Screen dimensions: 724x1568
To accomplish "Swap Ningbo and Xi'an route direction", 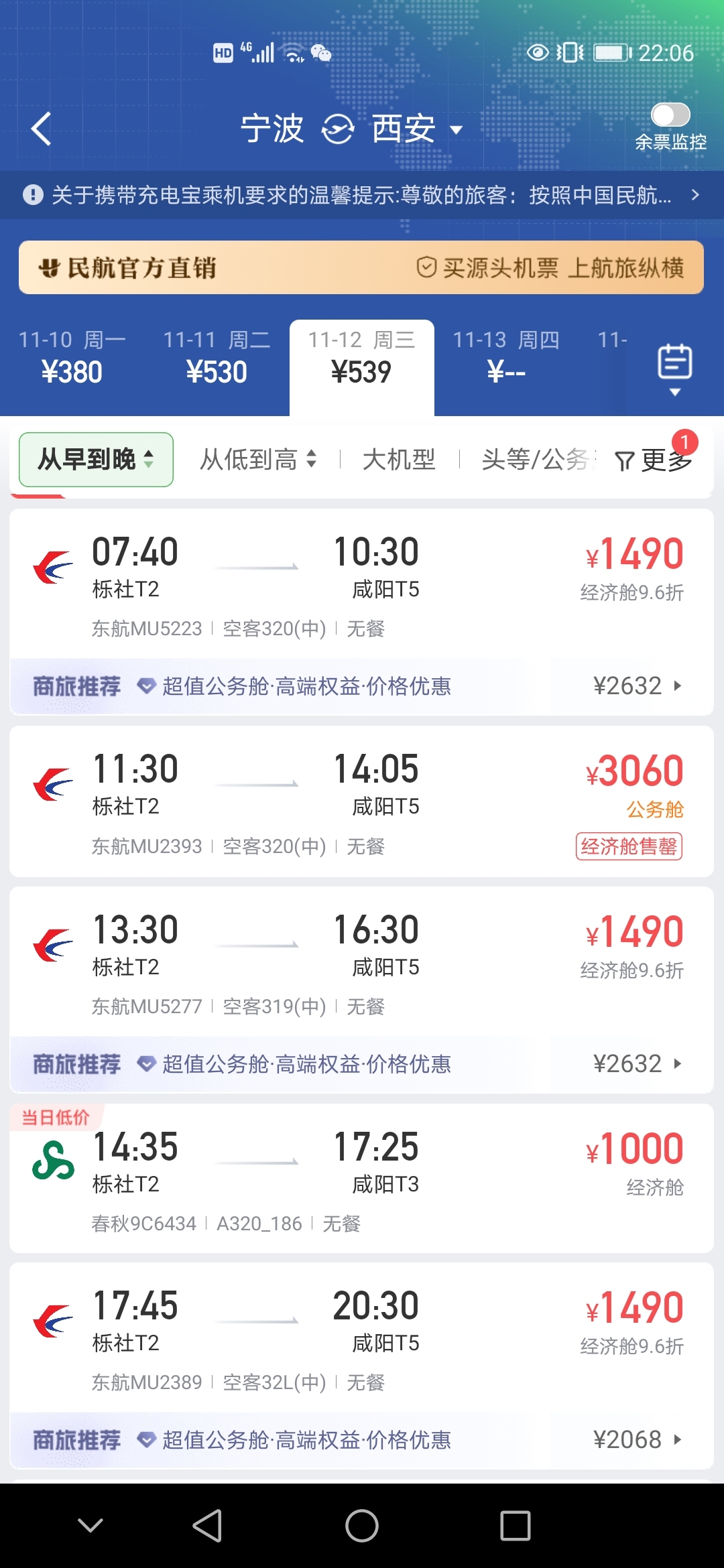I will pos(337,129).
